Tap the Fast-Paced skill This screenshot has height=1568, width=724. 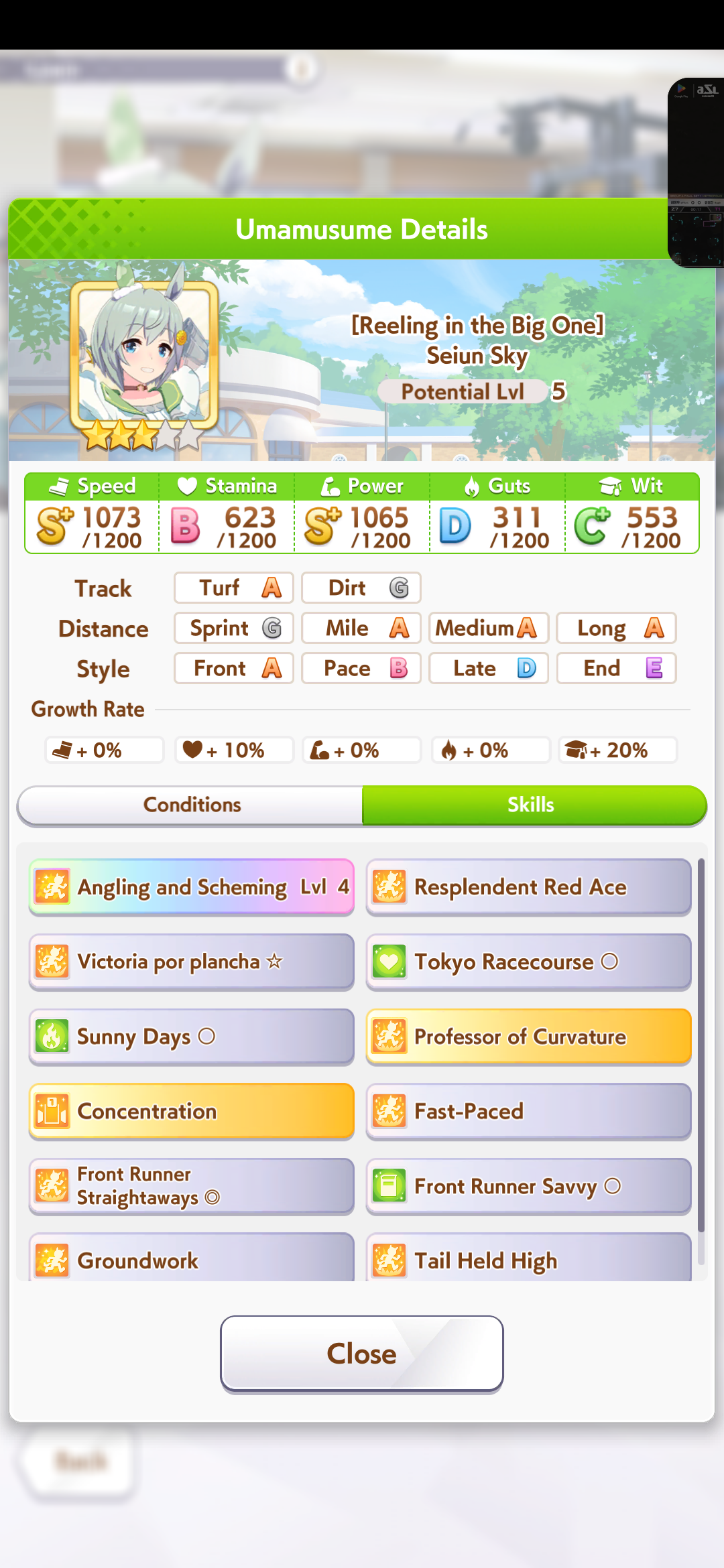(x=528, y=1112)
